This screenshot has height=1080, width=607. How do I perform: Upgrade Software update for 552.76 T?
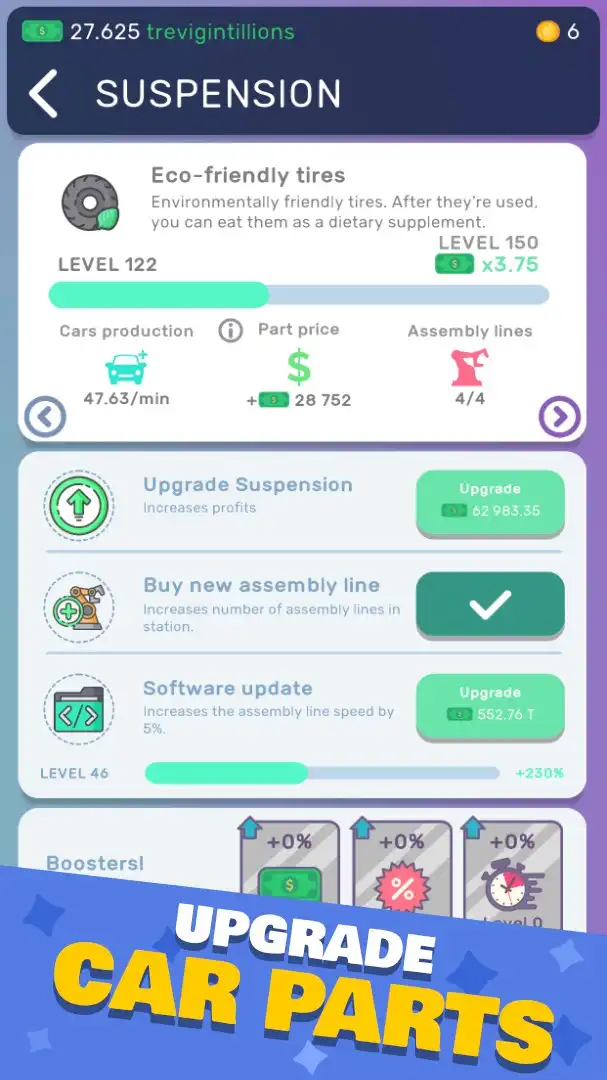click(x=490, y=705)
